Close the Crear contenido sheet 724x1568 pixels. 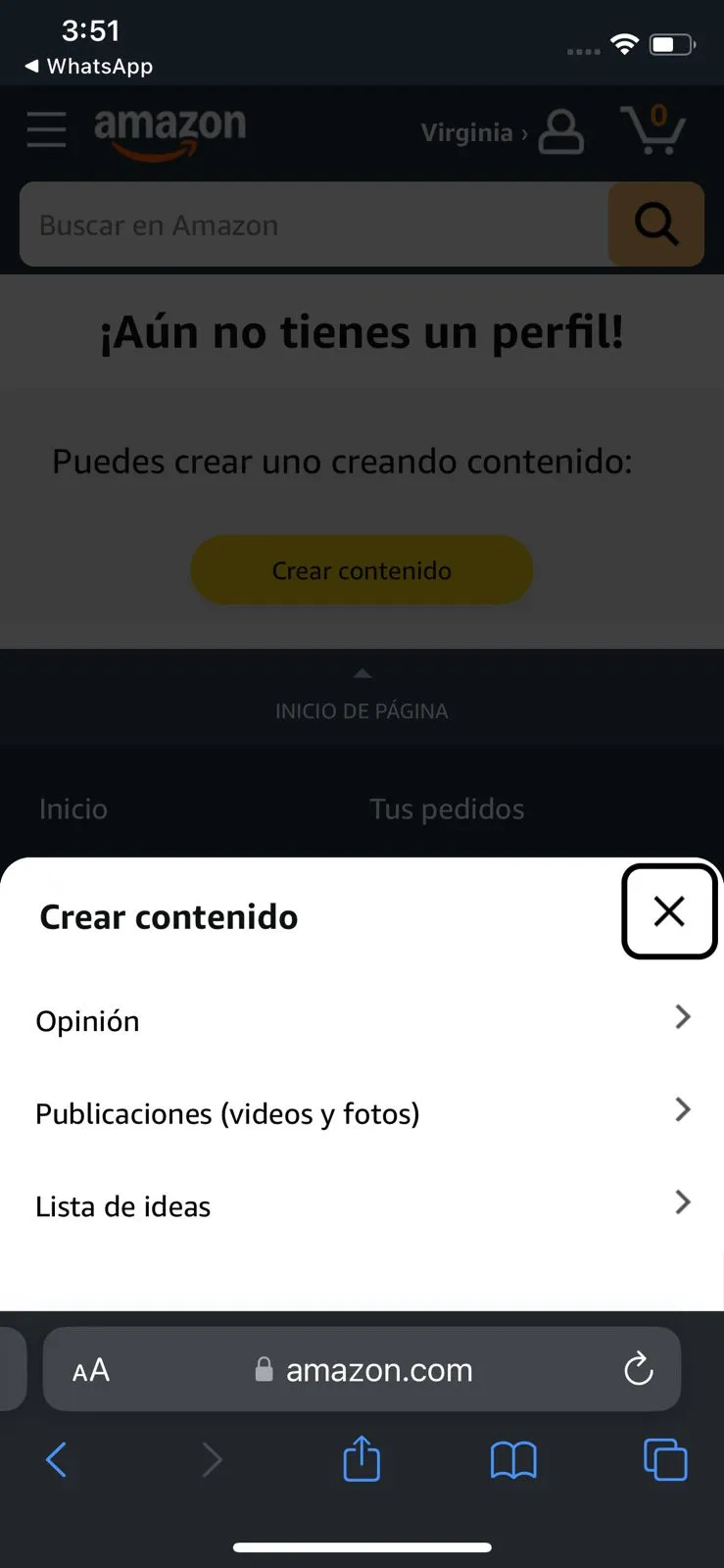coord(669,911)
